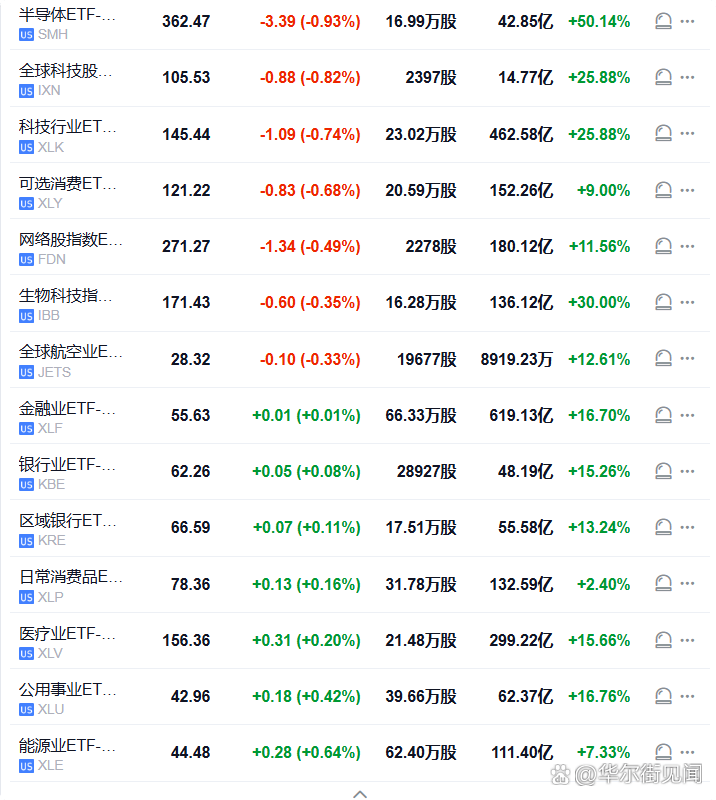Set an alert bell for XLV
Screen dimensions: 716x800
point(663,640)
